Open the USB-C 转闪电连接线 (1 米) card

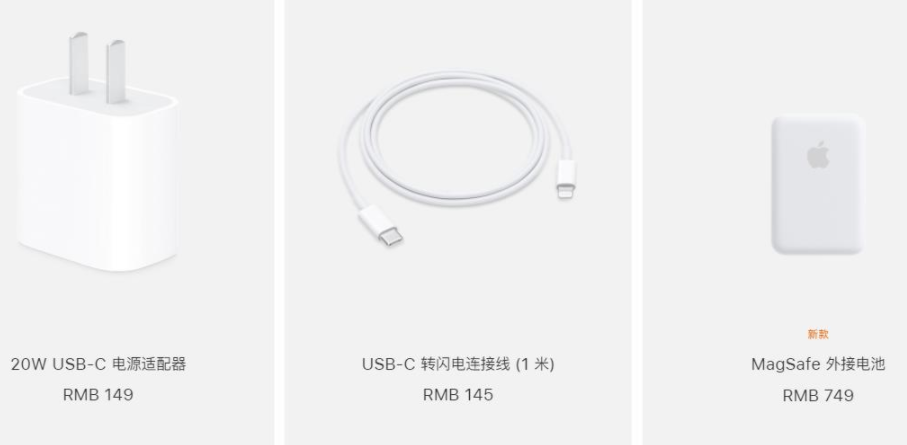click(x=457, y=364)
